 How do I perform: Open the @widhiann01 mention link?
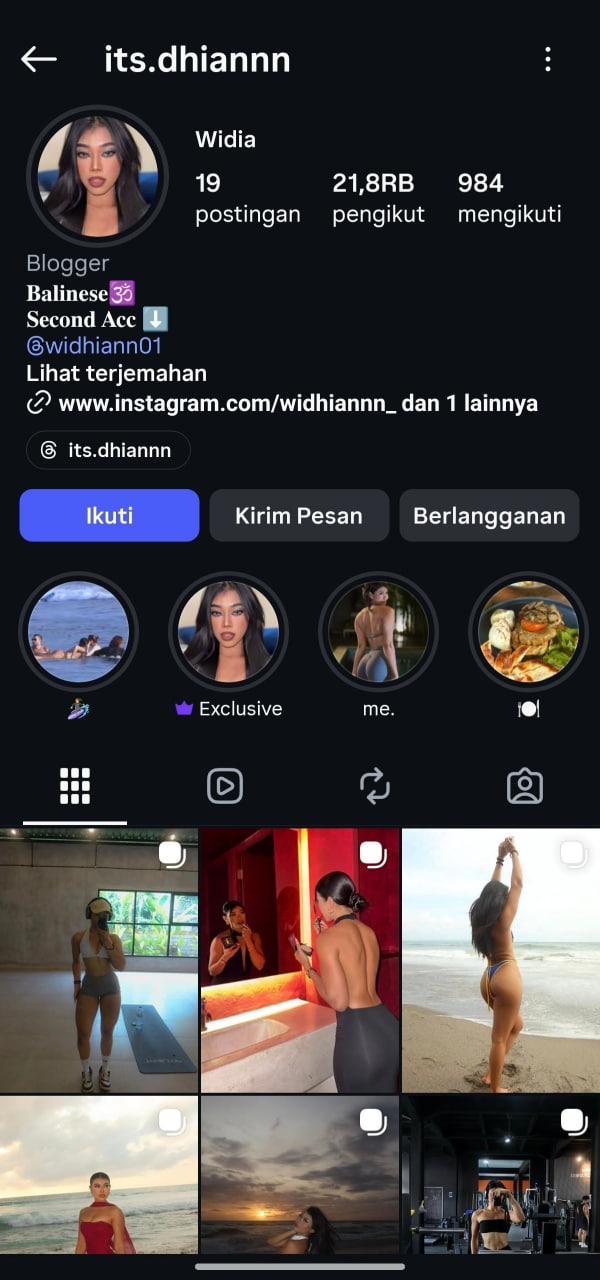point(94,346)
